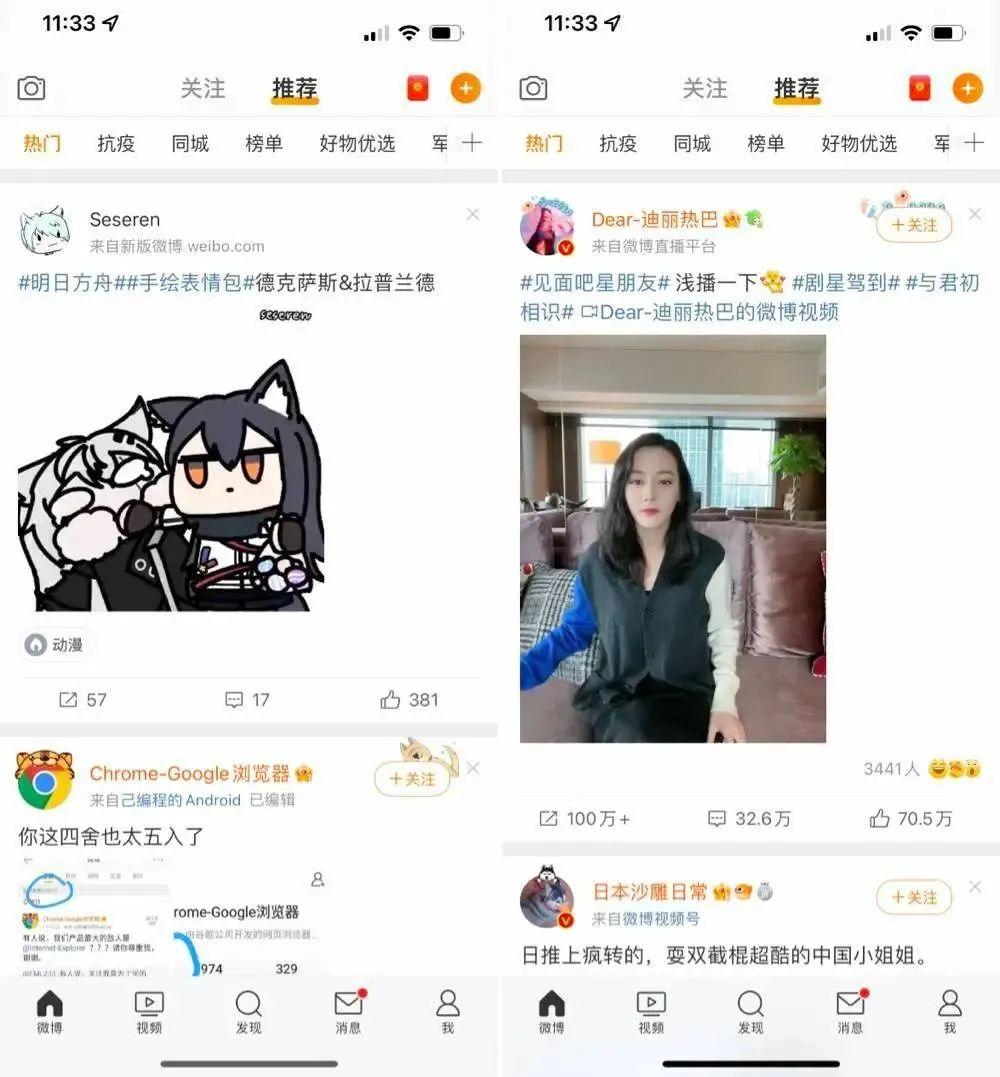Tap the comment icon showing 32.6万

click(716, 819)
